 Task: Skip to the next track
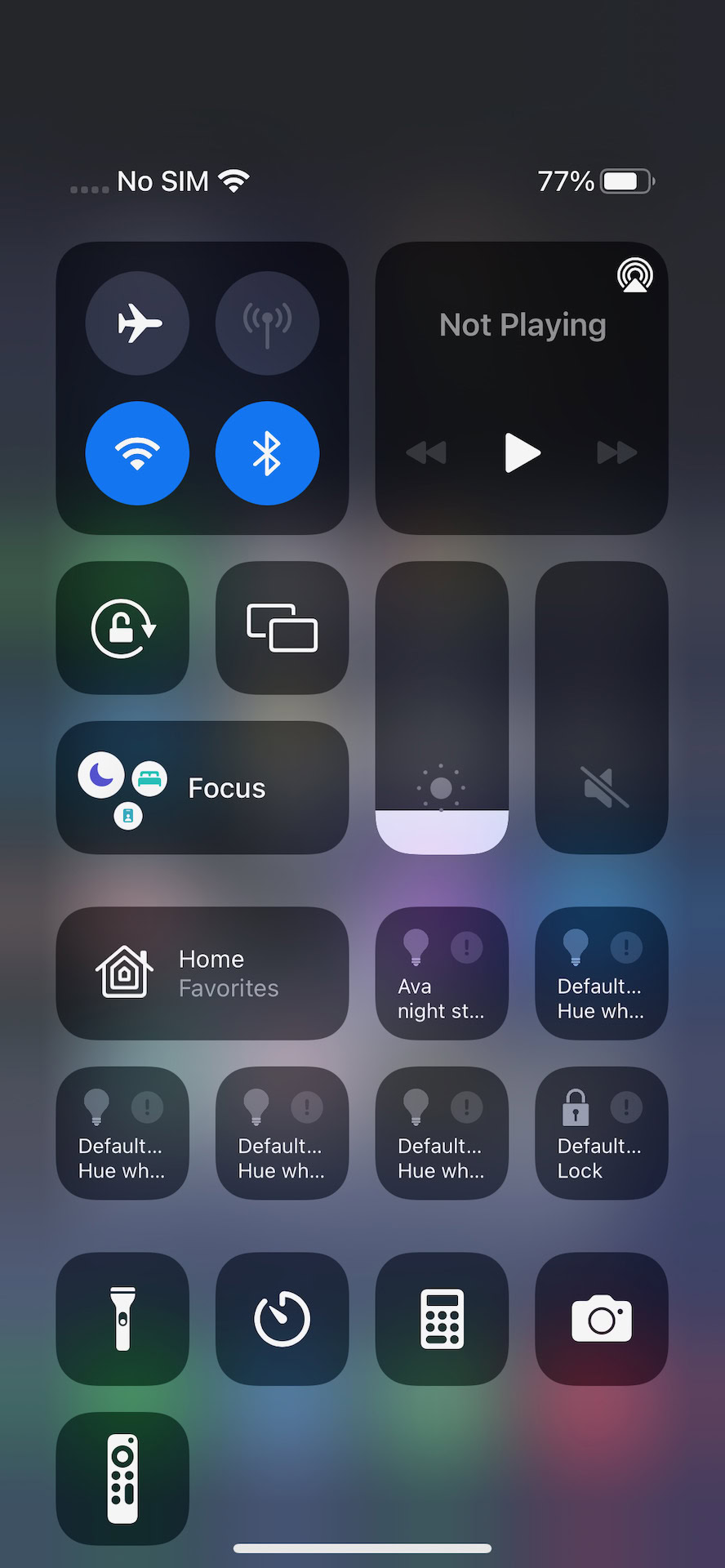616,452
